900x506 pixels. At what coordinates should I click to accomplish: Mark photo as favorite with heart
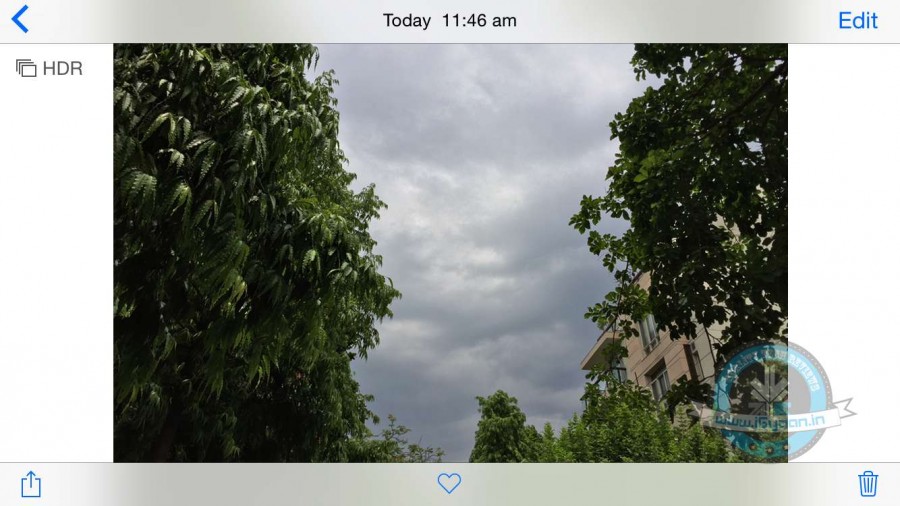pos(449,483)
